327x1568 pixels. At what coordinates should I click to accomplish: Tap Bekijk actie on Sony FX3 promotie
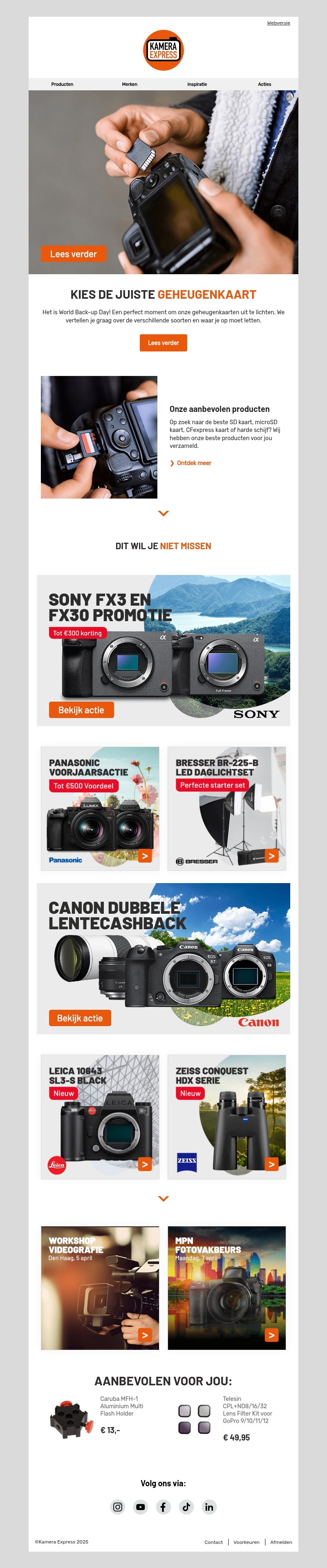81,710
